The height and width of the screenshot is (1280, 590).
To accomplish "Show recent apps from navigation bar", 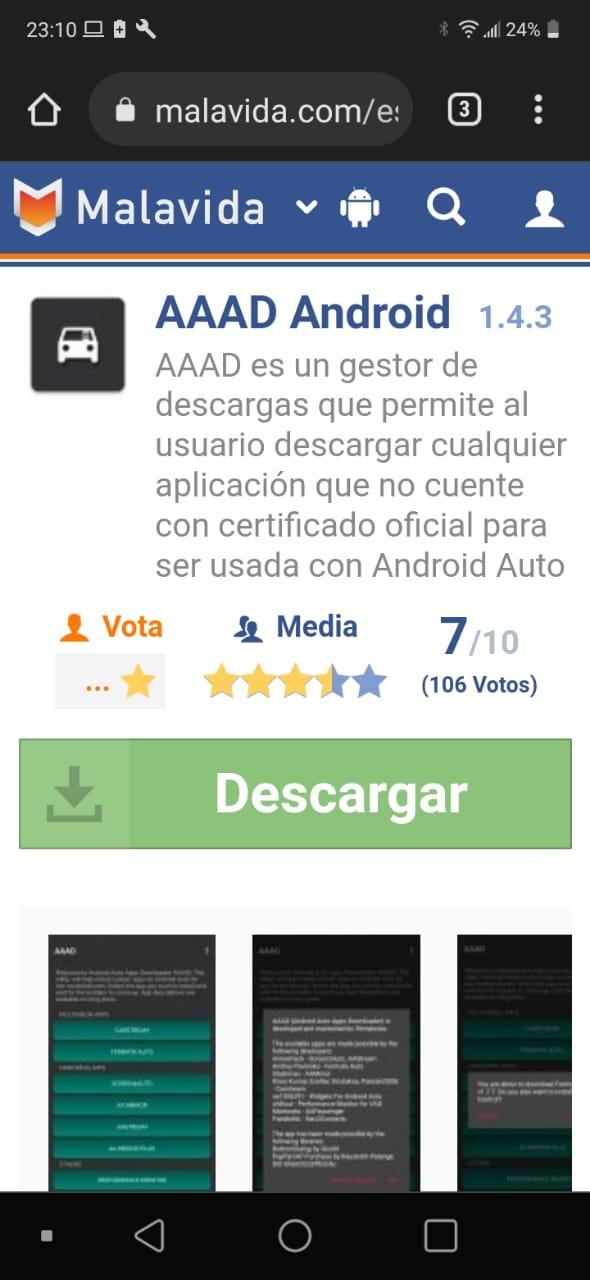I will click(x=440, y=1236).
